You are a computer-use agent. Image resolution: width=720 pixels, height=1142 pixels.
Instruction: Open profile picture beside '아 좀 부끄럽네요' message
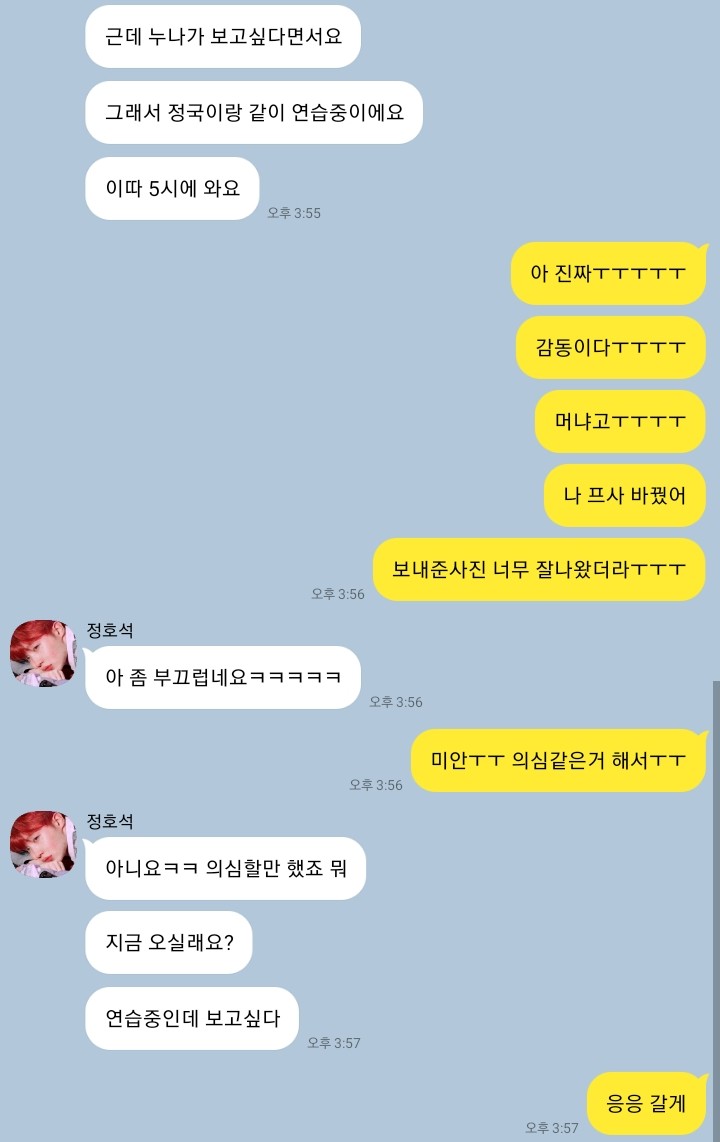point(43,653)
